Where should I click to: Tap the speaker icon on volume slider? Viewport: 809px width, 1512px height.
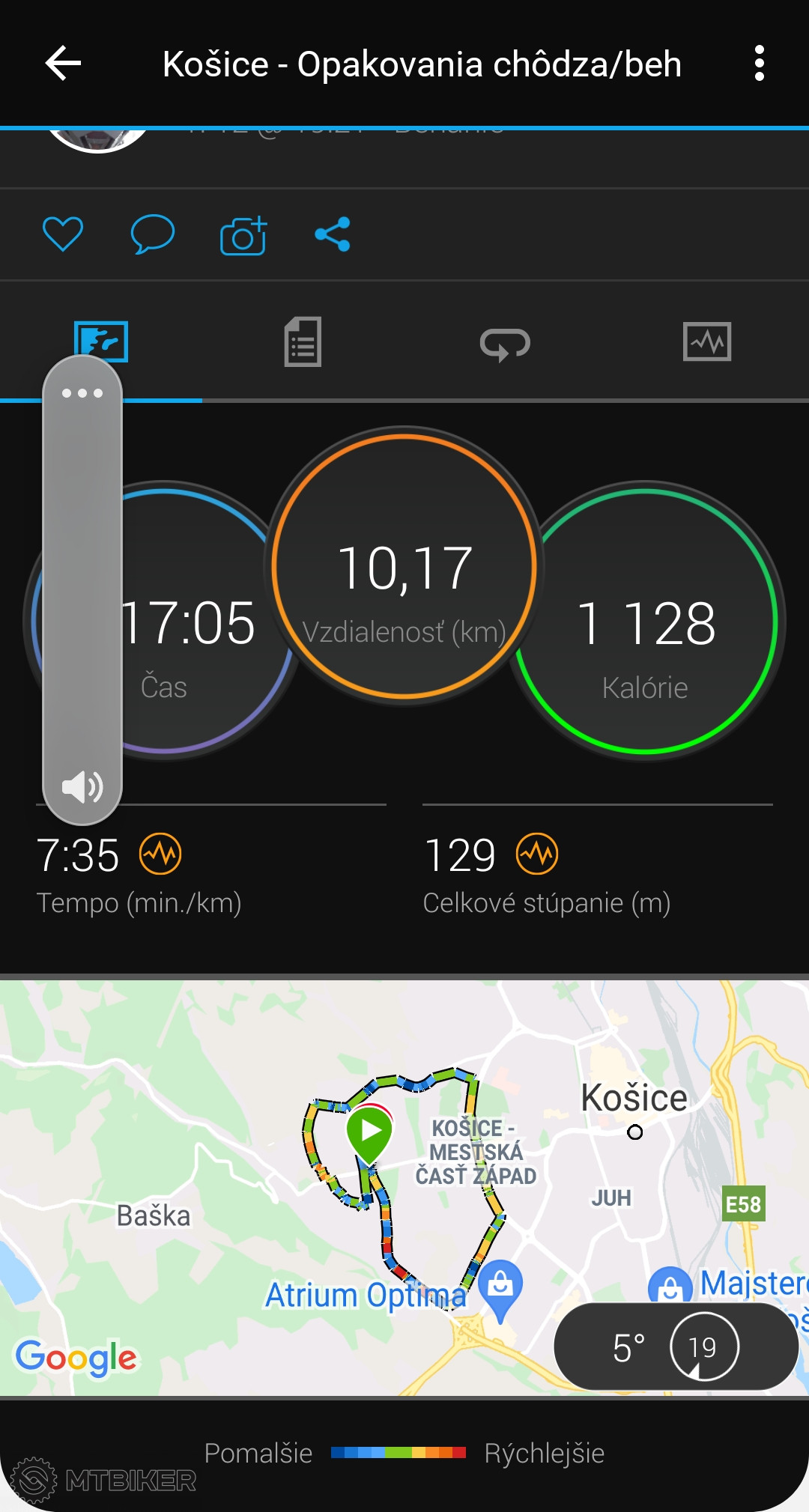coord(82,787)
